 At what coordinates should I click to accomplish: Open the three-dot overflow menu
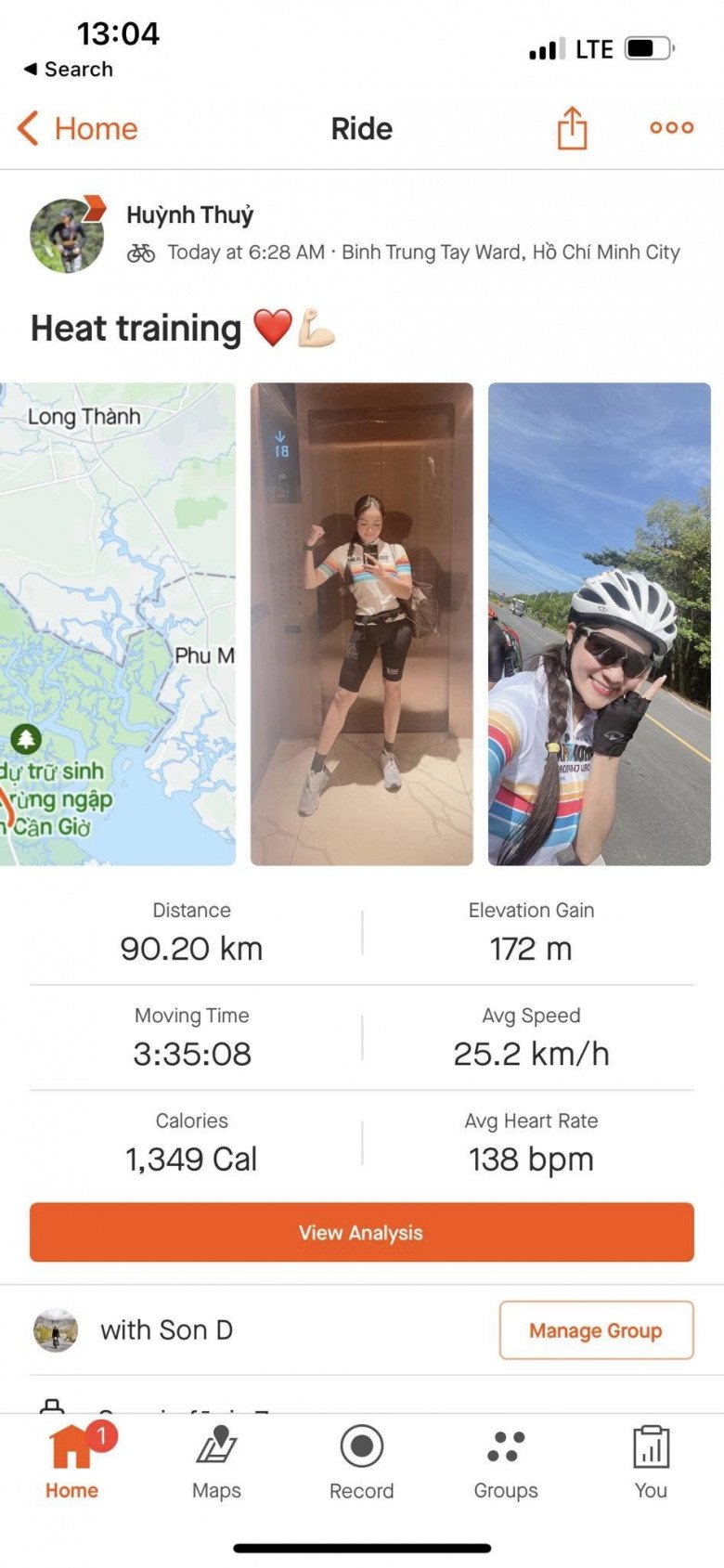coord(671,128)
